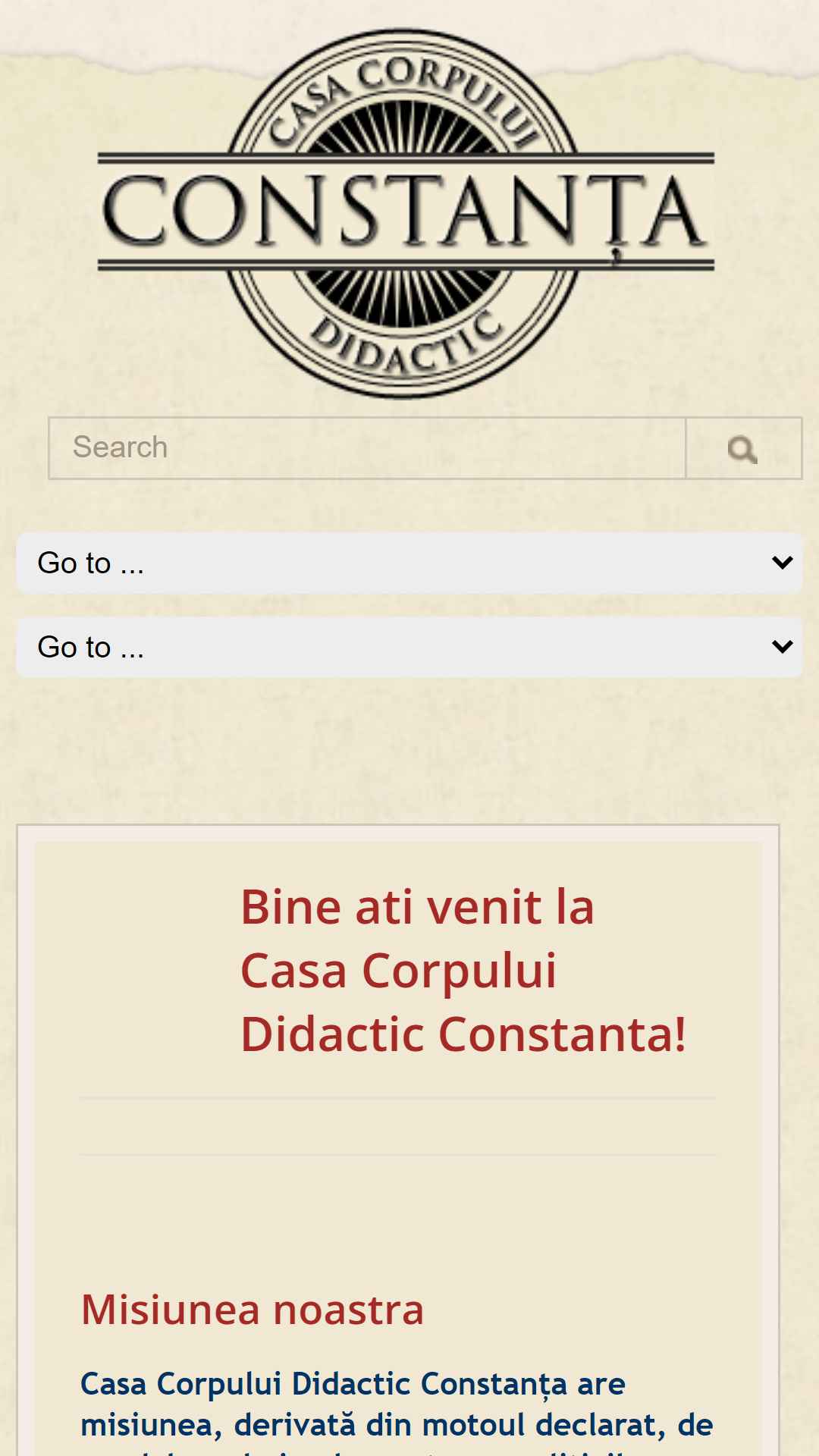Tap the Casa Corpului Didactic Constanța logo

(406, 212)
